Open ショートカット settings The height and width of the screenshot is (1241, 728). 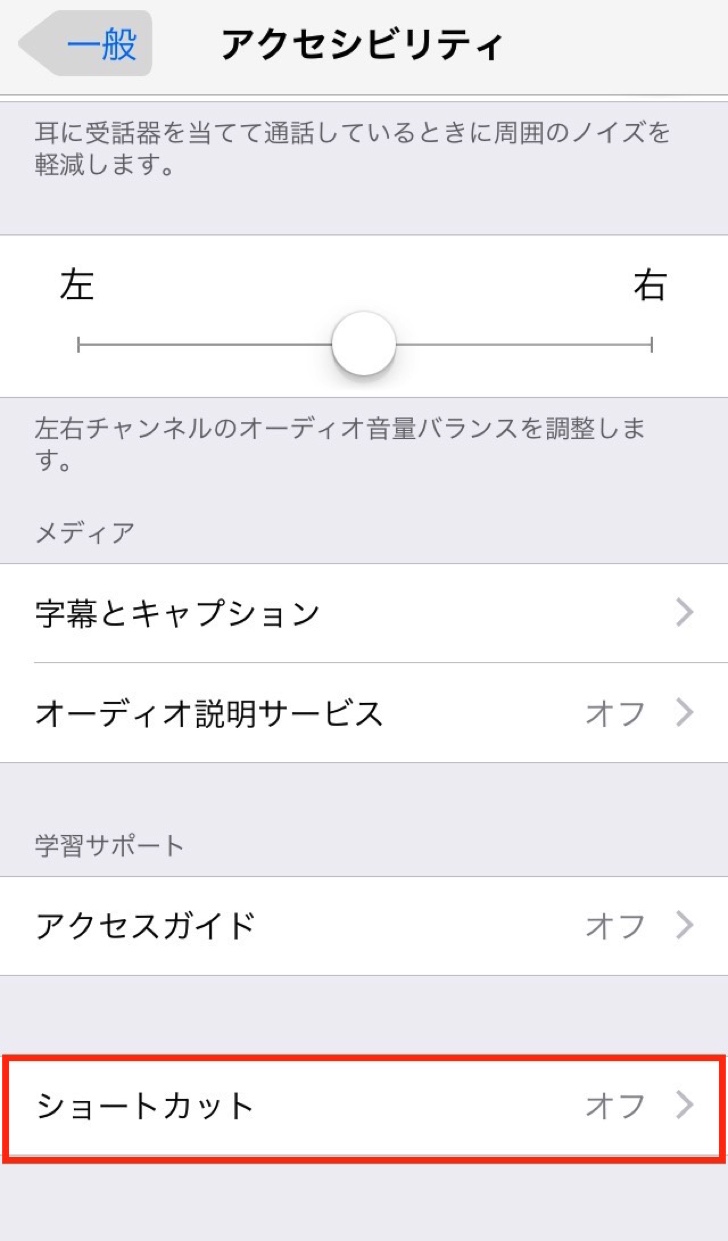click(364, 1106)
